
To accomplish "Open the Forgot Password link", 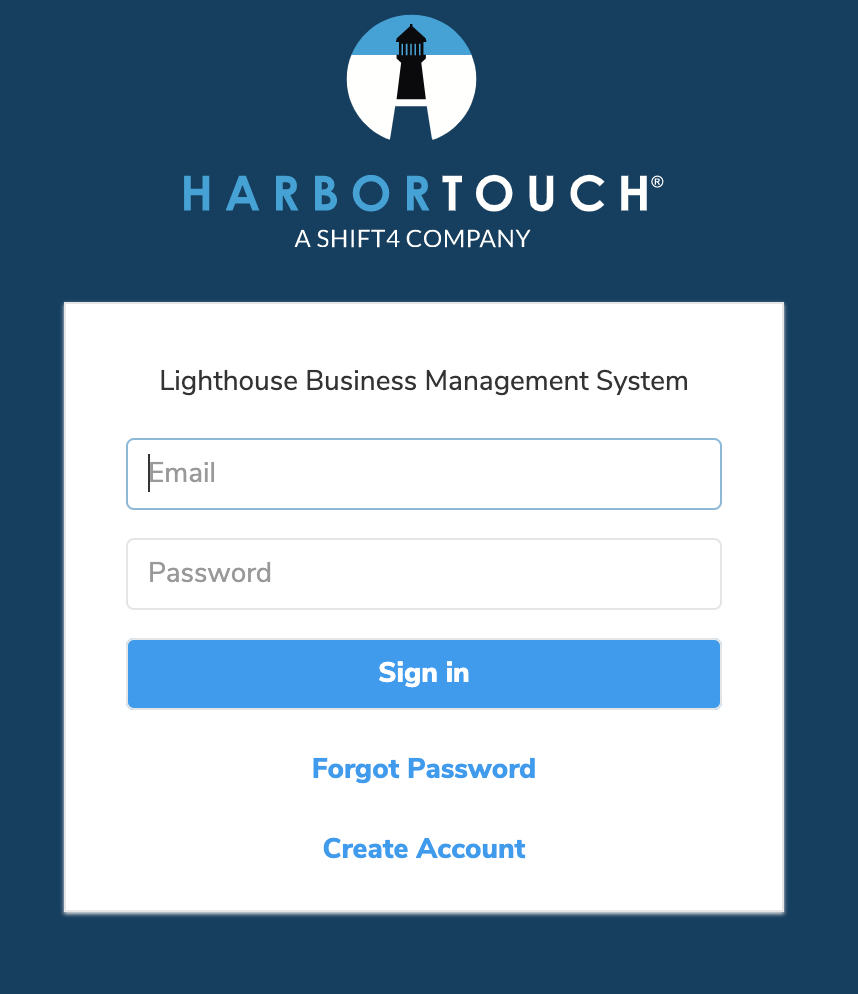I will pos(423,769).
